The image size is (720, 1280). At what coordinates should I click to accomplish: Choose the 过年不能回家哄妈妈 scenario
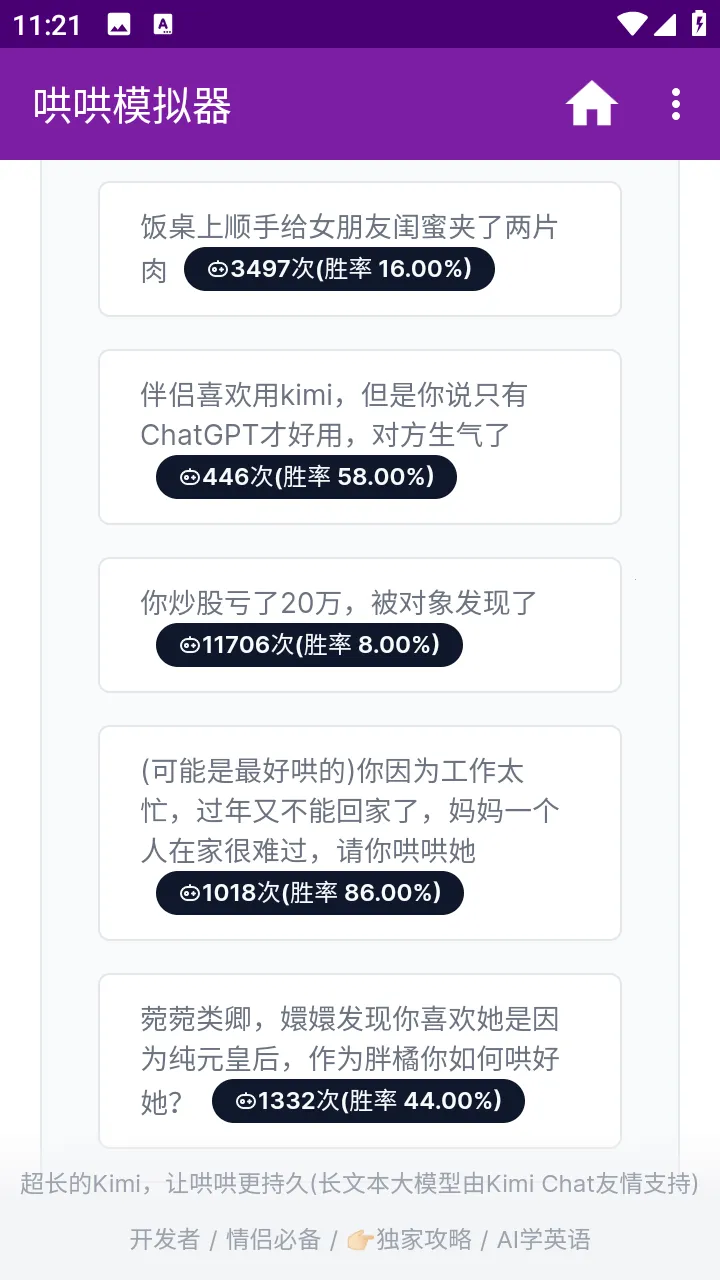pyautogui.click(x=359, y=832)
